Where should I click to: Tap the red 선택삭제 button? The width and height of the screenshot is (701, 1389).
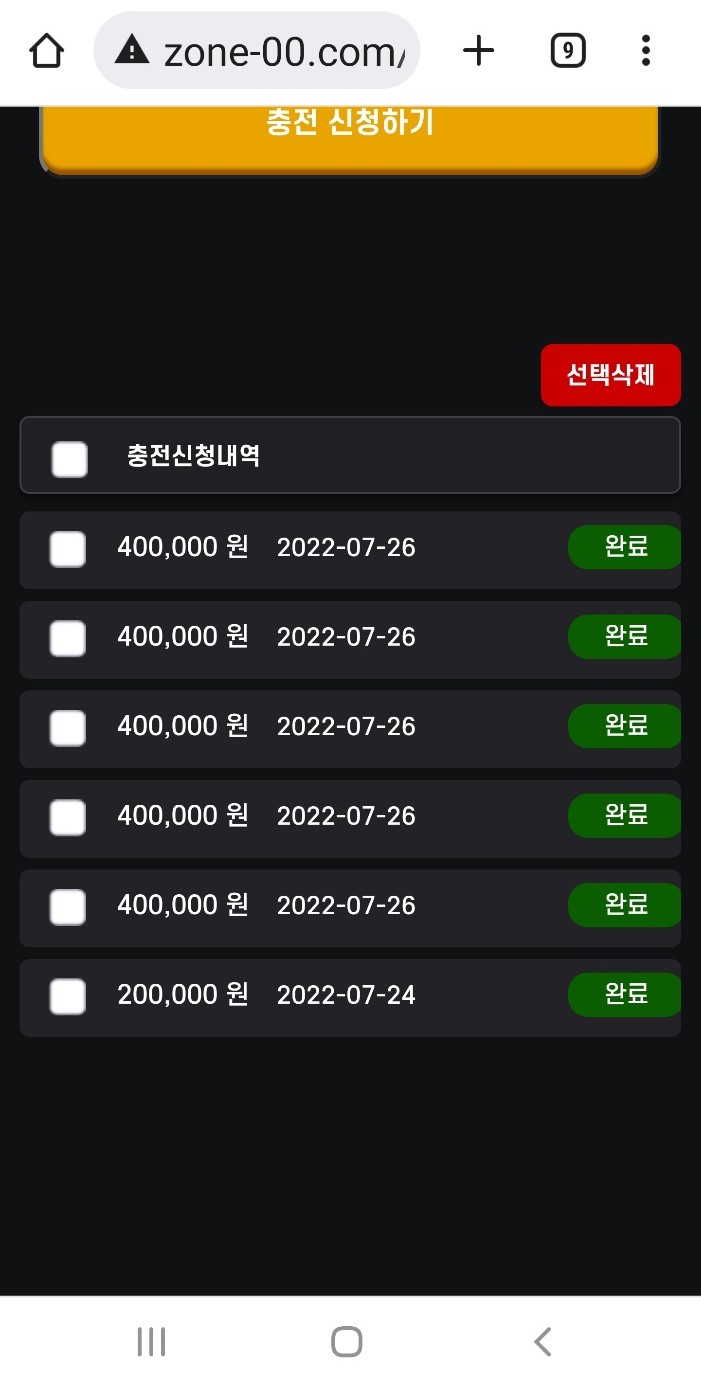(610, 375)
